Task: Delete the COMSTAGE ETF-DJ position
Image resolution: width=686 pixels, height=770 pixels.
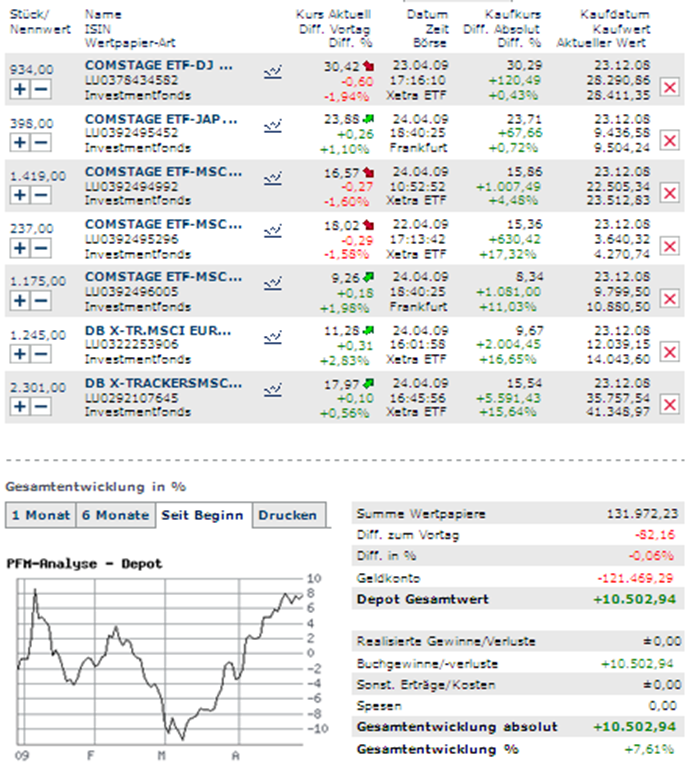Action: pyautogui.click(x=669, y=88)
